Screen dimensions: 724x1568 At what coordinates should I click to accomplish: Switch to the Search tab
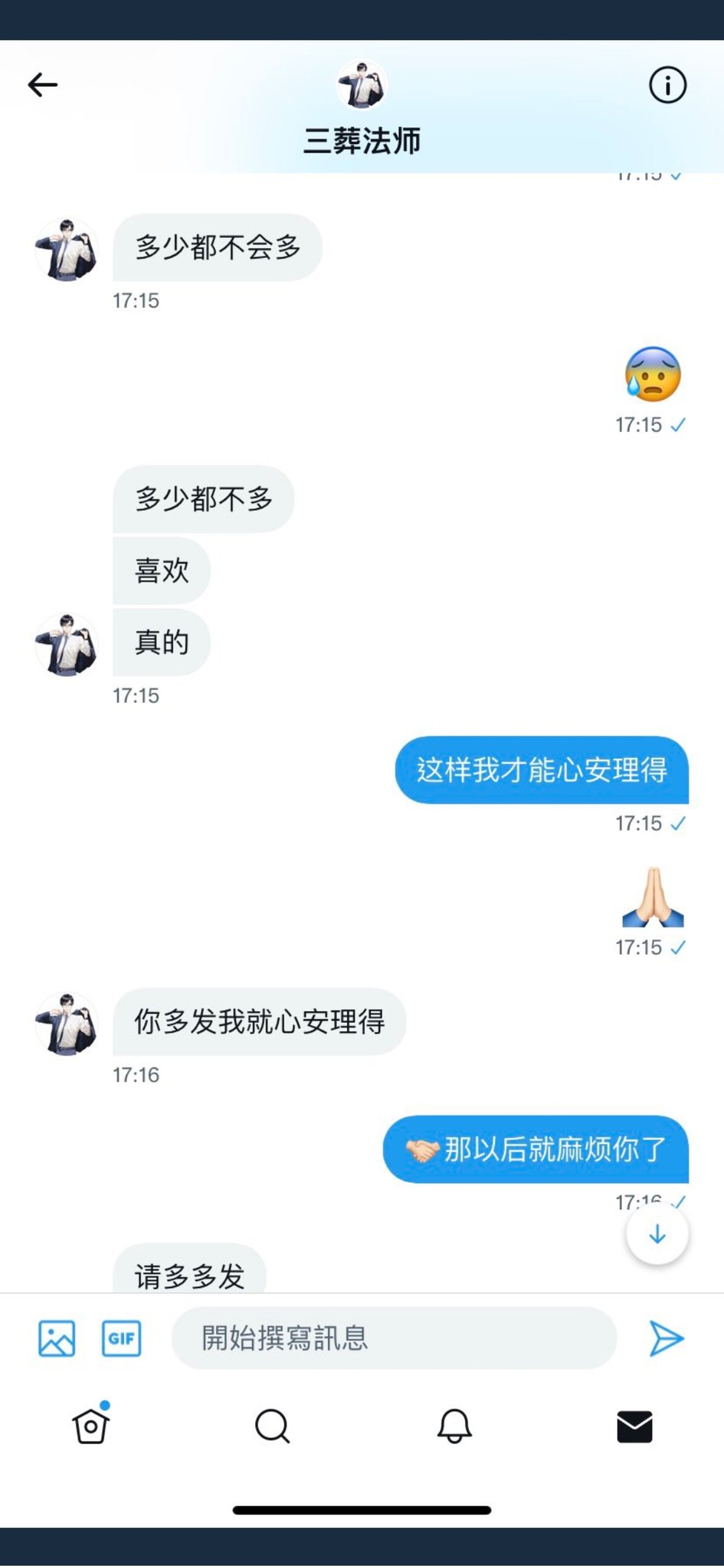(x=272, y=1426)
